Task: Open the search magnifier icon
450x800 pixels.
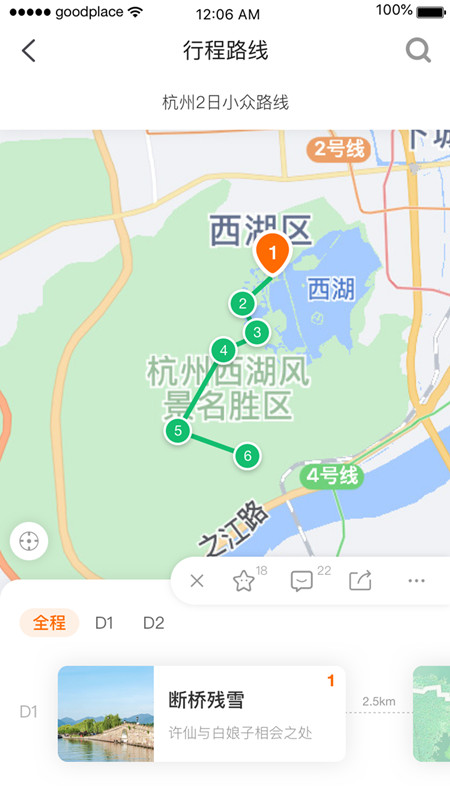Action: 418,51
